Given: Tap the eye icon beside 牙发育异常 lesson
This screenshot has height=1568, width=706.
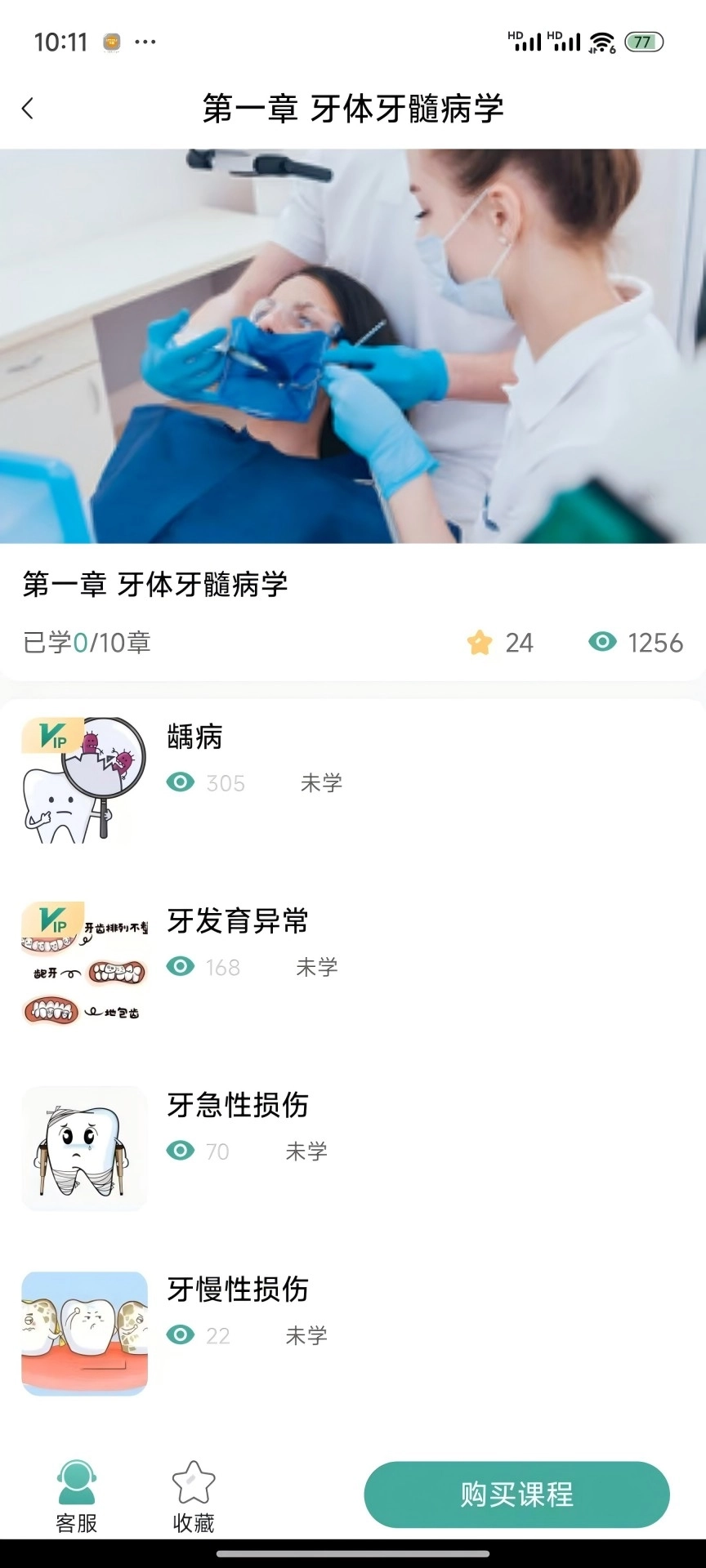Looking at the screenshot, I should [x=181, y=968].
